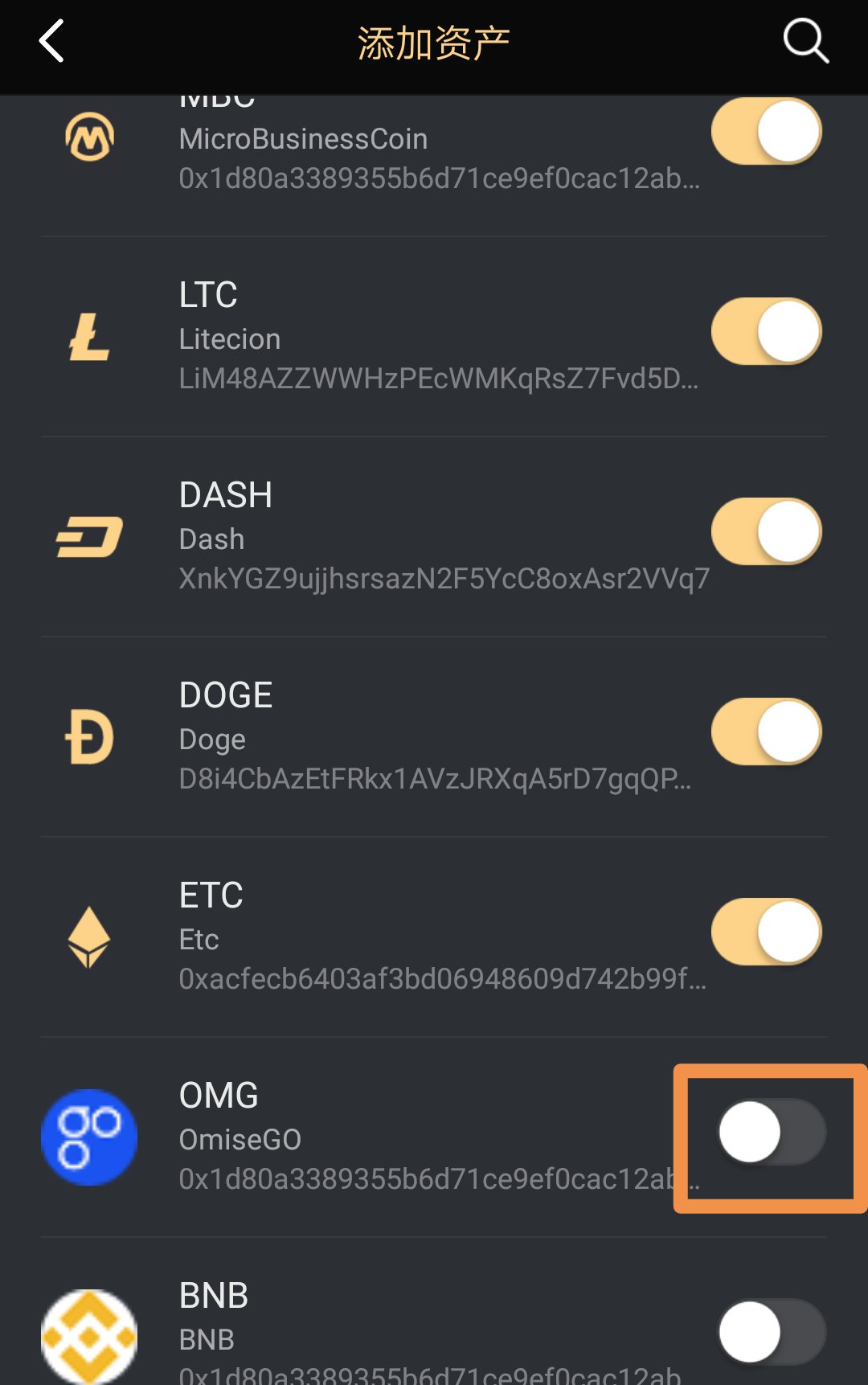868x1385 pixels.
Task: Turn off the LTC Litecoin toggle
Action: (766, 331)
